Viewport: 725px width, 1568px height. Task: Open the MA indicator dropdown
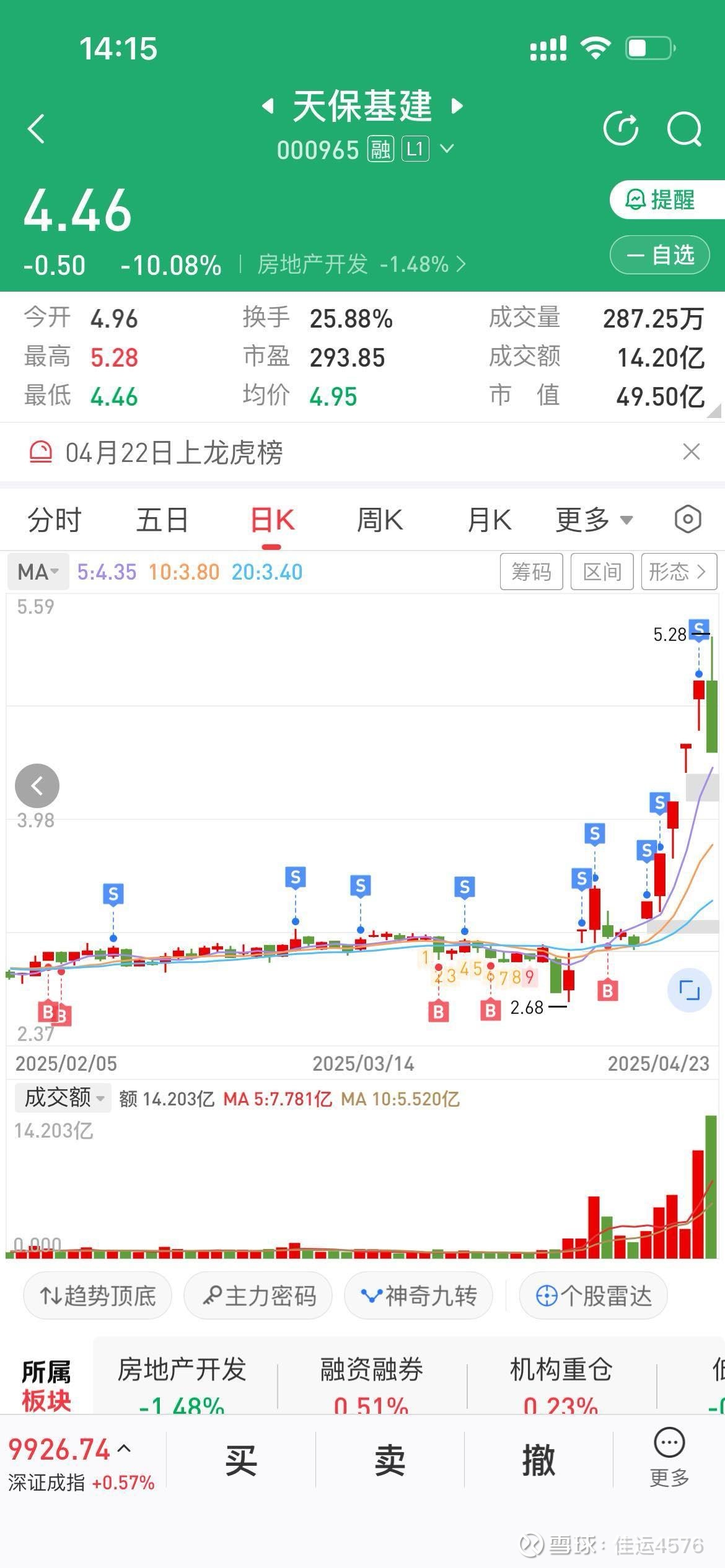click(x=38, y=572)
